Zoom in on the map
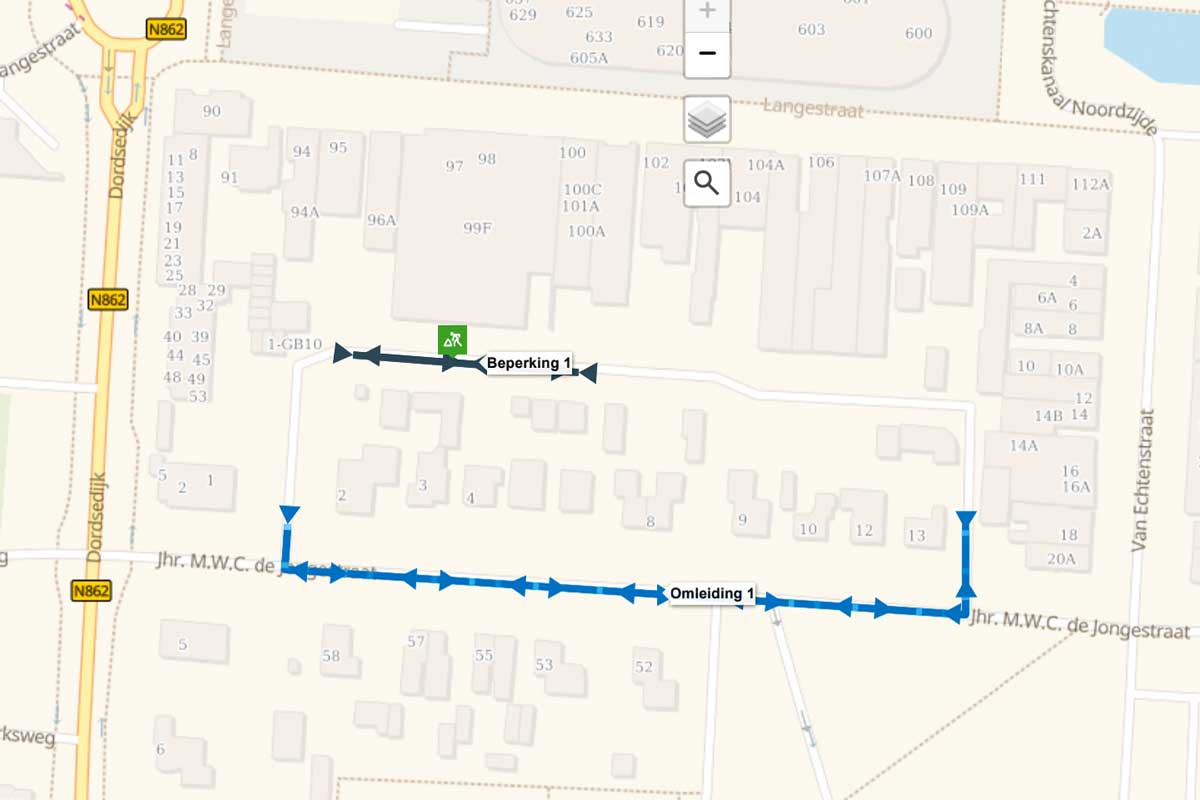This screenshot has width=1200, height=800. click(707, 12)
